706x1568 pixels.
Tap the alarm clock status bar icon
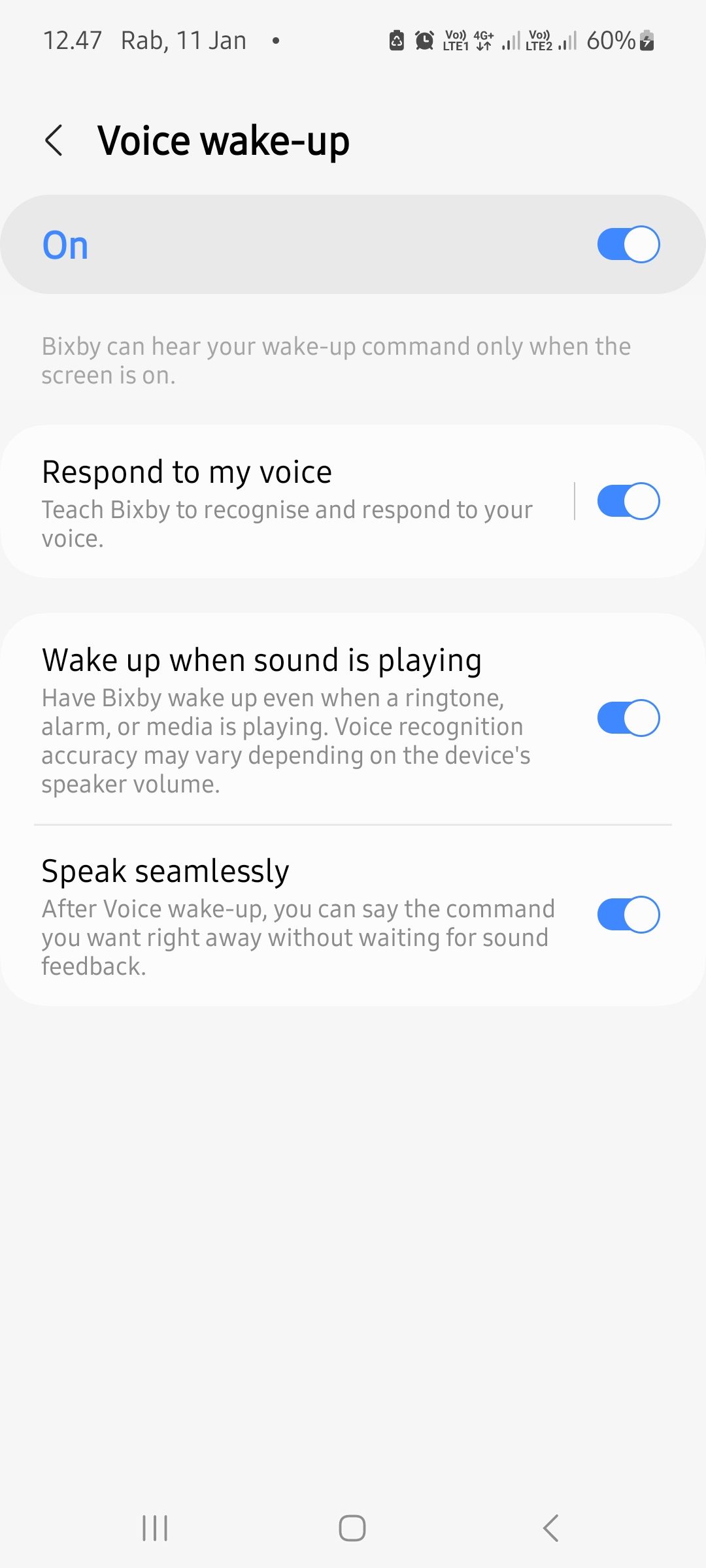point(425,41)
